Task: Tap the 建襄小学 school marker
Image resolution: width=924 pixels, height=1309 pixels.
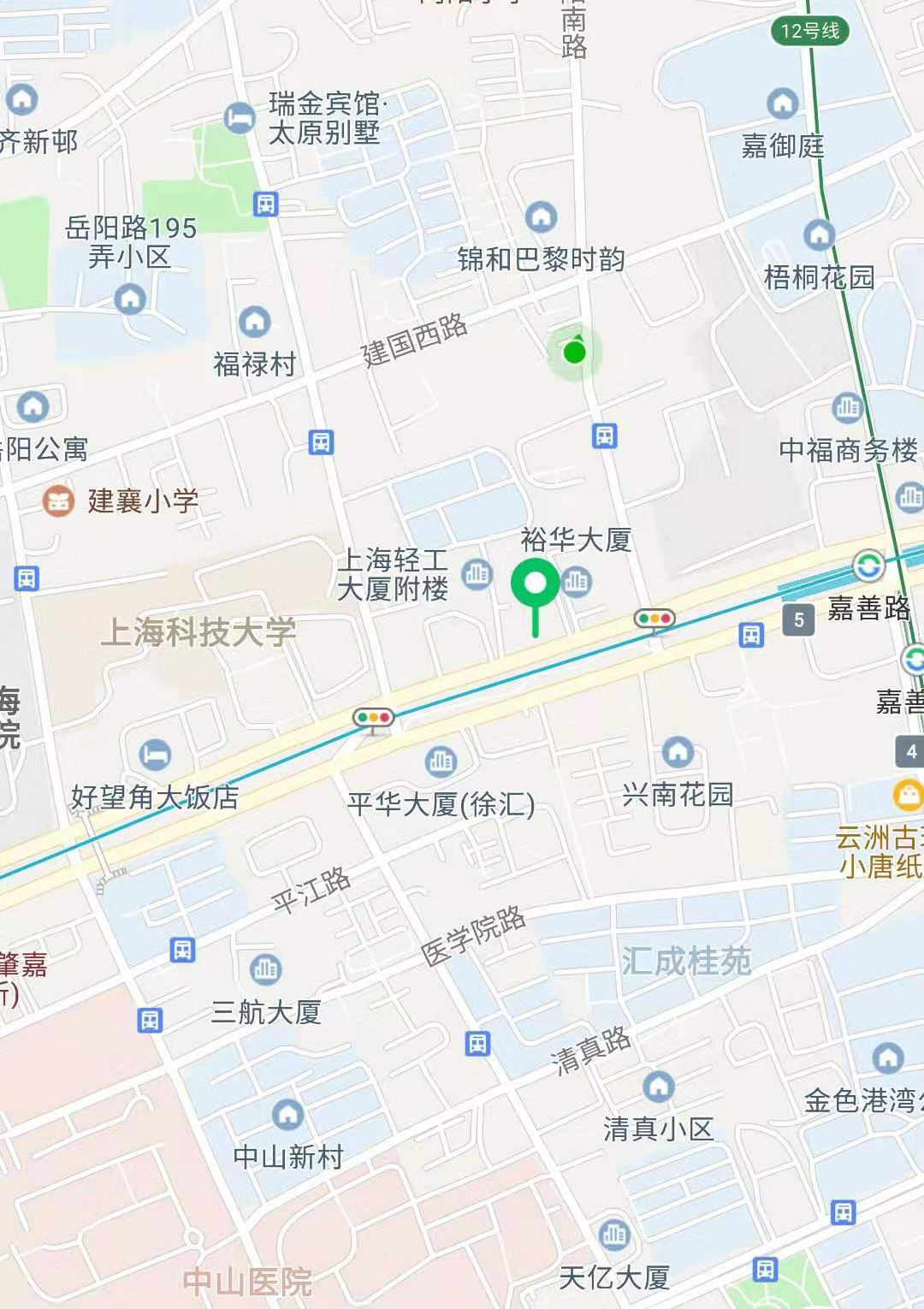Action: point(58,500)
